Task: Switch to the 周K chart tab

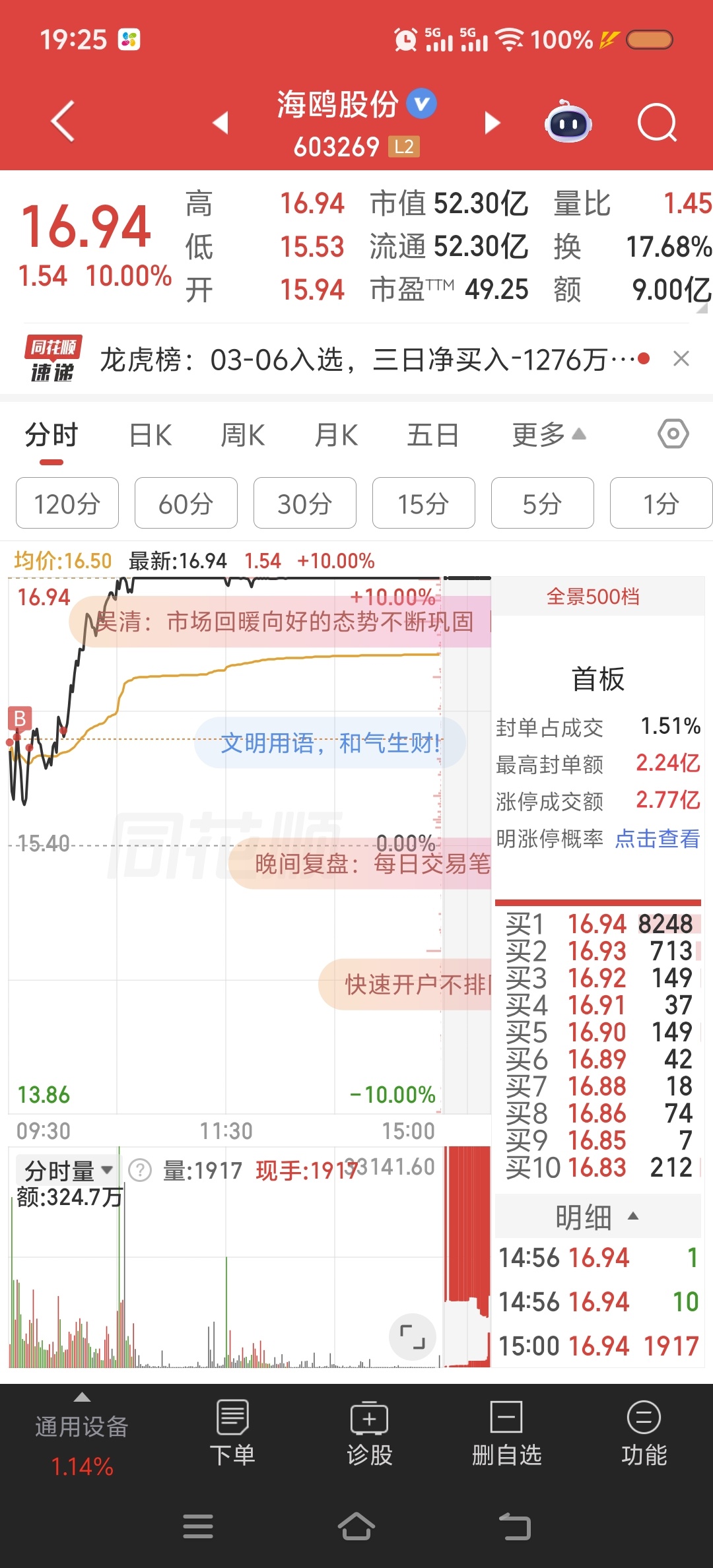Action: click(243, 436)
